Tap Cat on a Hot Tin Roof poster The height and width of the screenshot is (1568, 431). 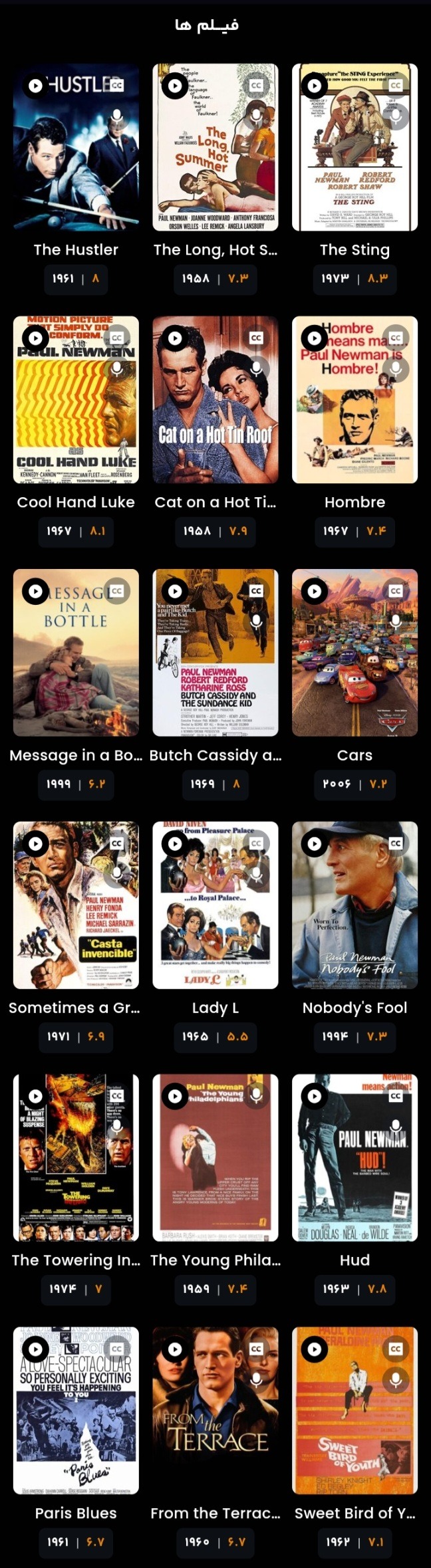coord(215,400)
